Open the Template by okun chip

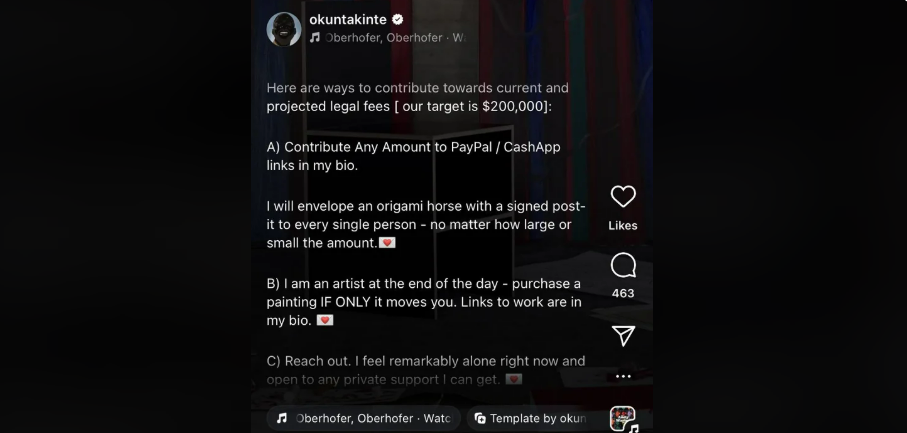(528, 418)
